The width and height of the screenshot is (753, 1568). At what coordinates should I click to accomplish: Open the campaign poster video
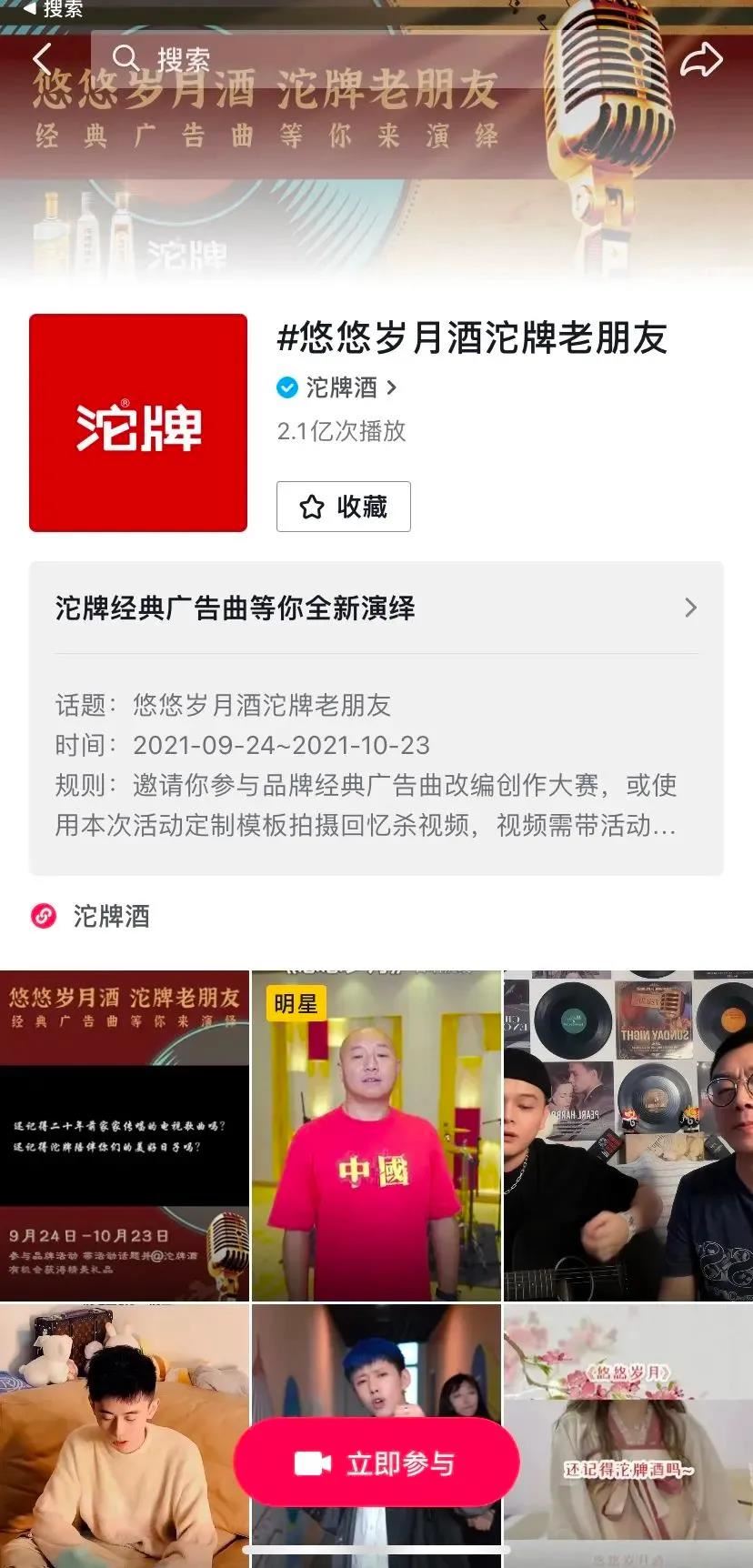(x=124, y=1135)
